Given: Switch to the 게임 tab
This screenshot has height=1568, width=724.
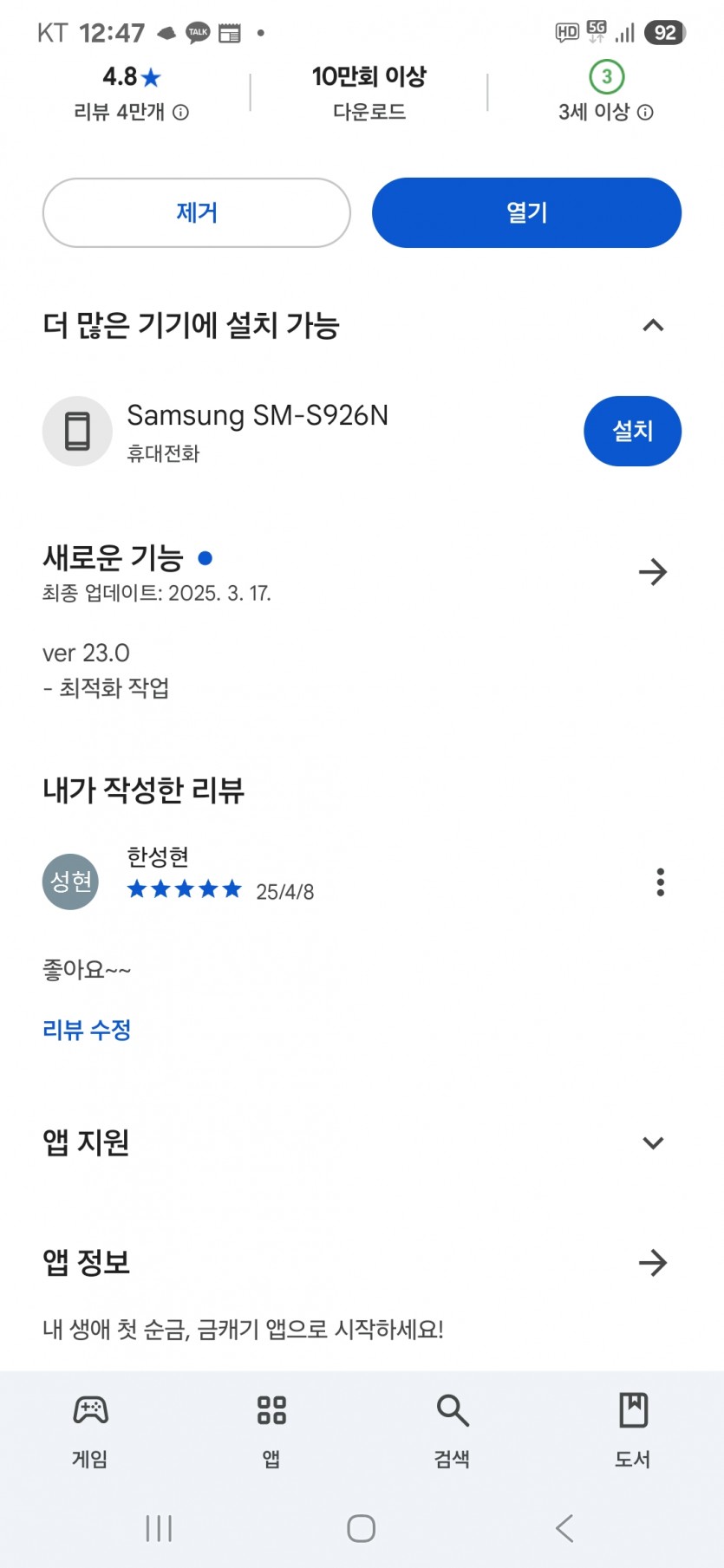Looking at the screenshot, I should click(90, 1431).
